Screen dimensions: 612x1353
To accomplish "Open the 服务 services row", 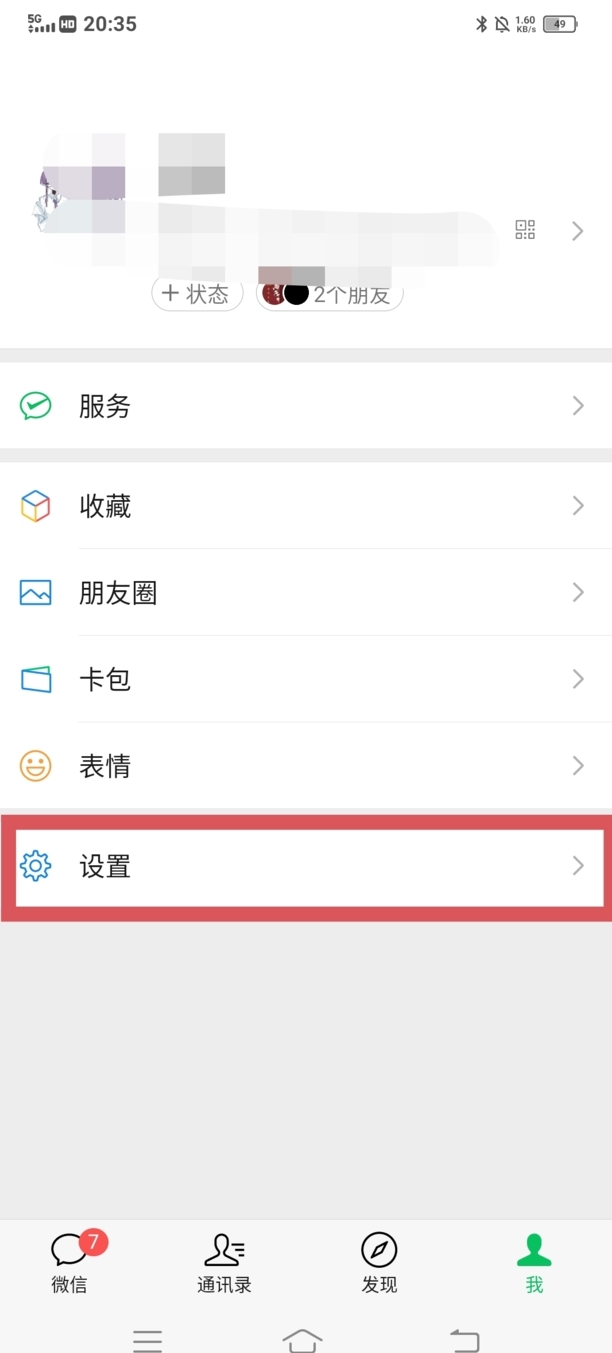I will [x=306, y=406].
